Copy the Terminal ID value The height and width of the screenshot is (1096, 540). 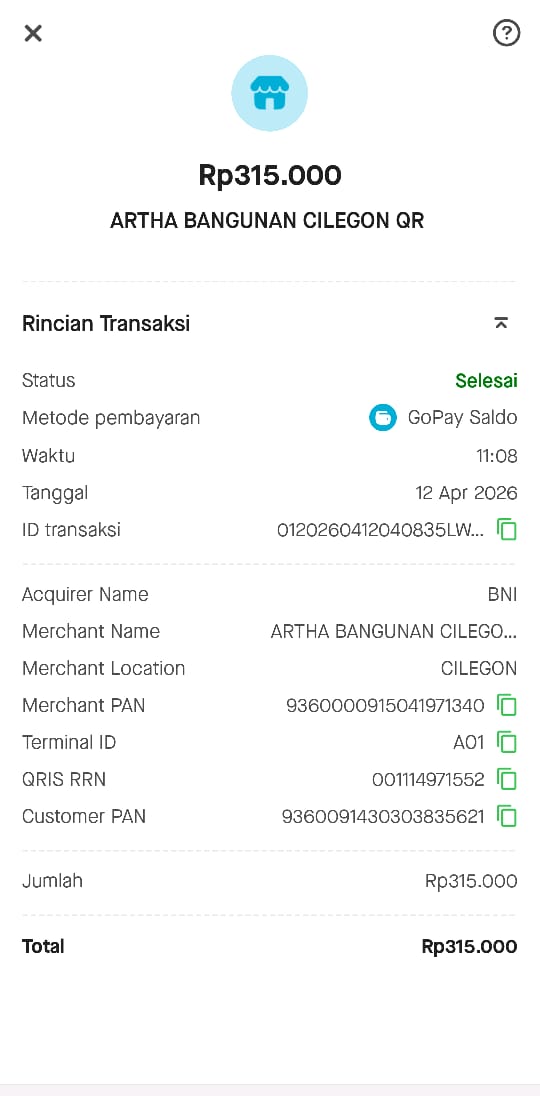point(507,742)
